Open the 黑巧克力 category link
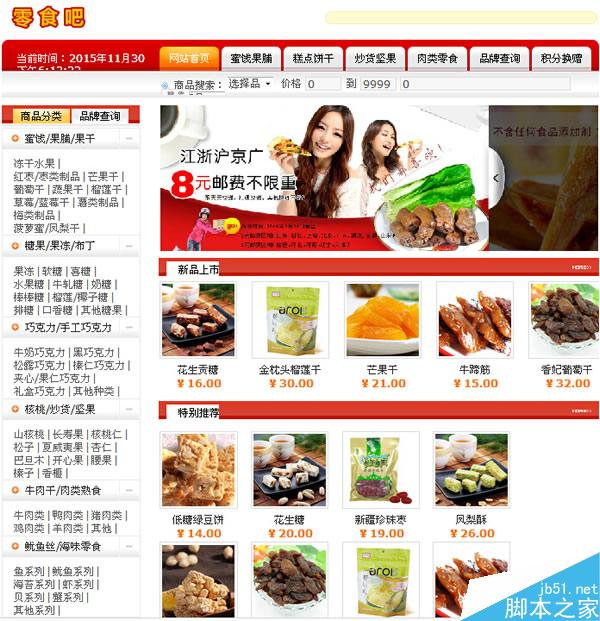600x621 pixels. pyautogui.click(x=94, y=353)
